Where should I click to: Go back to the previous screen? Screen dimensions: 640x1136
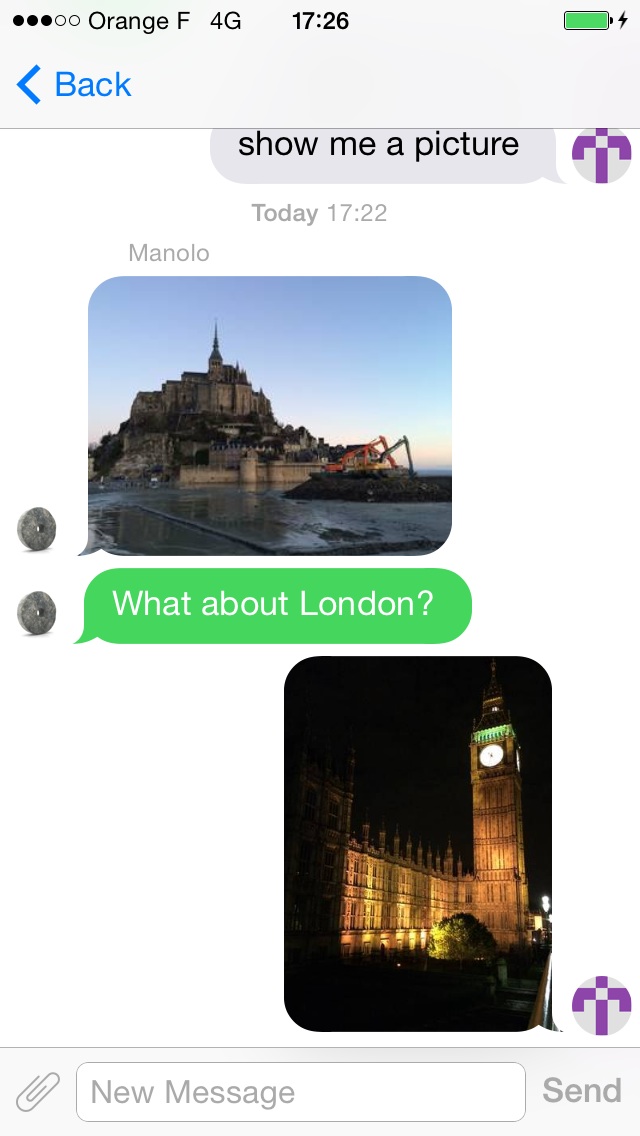(74, 86)
